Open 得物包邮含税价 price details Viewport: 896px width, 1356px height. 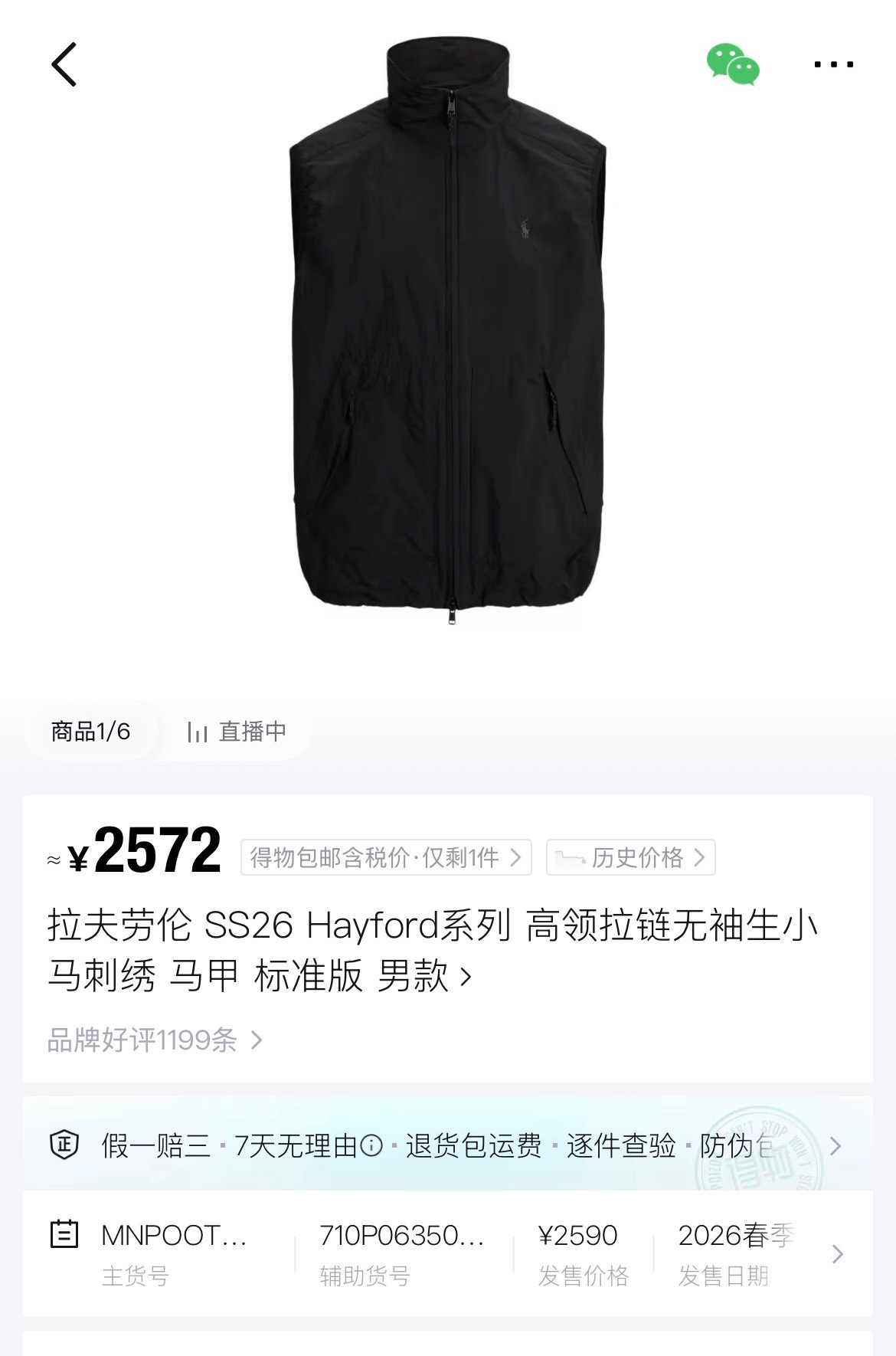tap(386, 857)
